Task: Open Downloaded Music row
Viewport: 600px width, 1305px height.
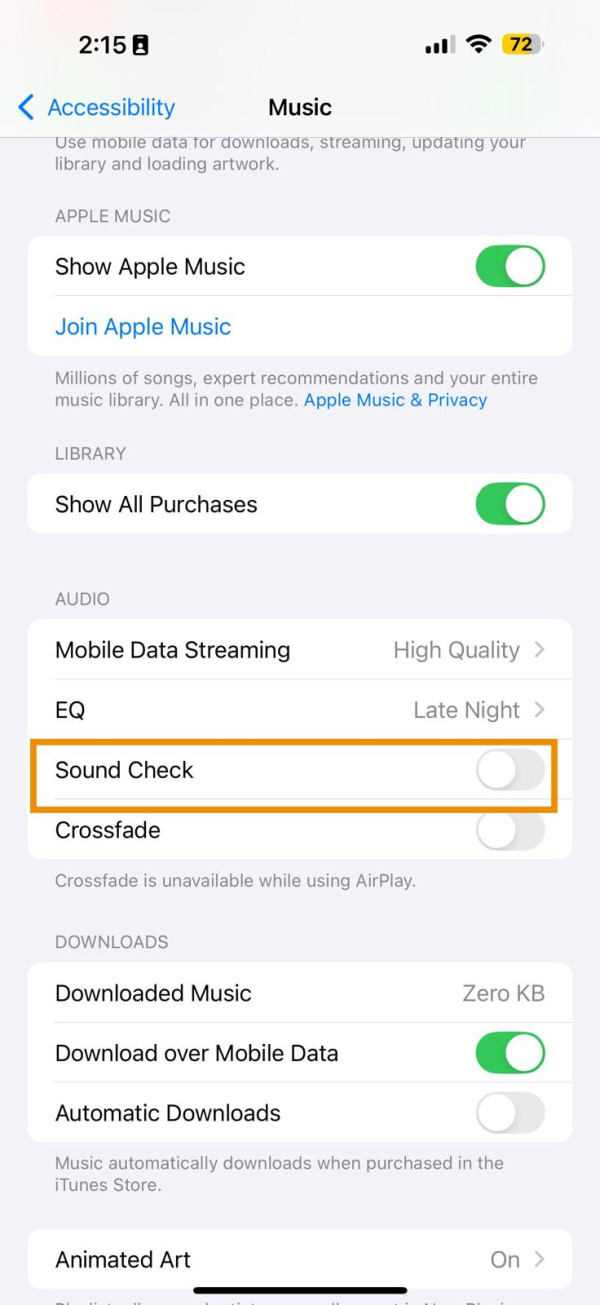Action: coord(300,993)
